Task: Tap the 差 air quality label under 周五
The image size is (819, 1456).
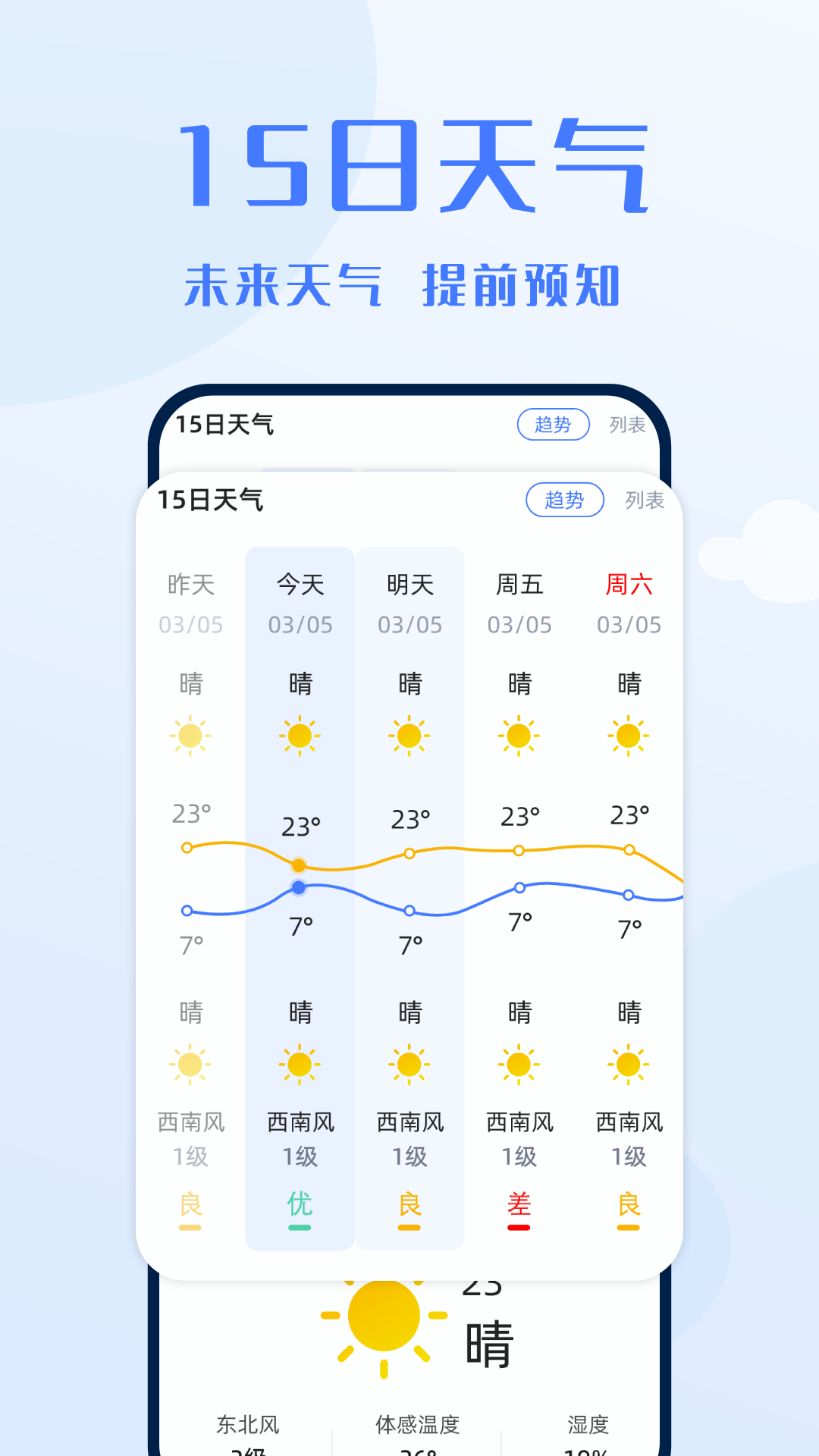Action: (x=519, y=1204)
